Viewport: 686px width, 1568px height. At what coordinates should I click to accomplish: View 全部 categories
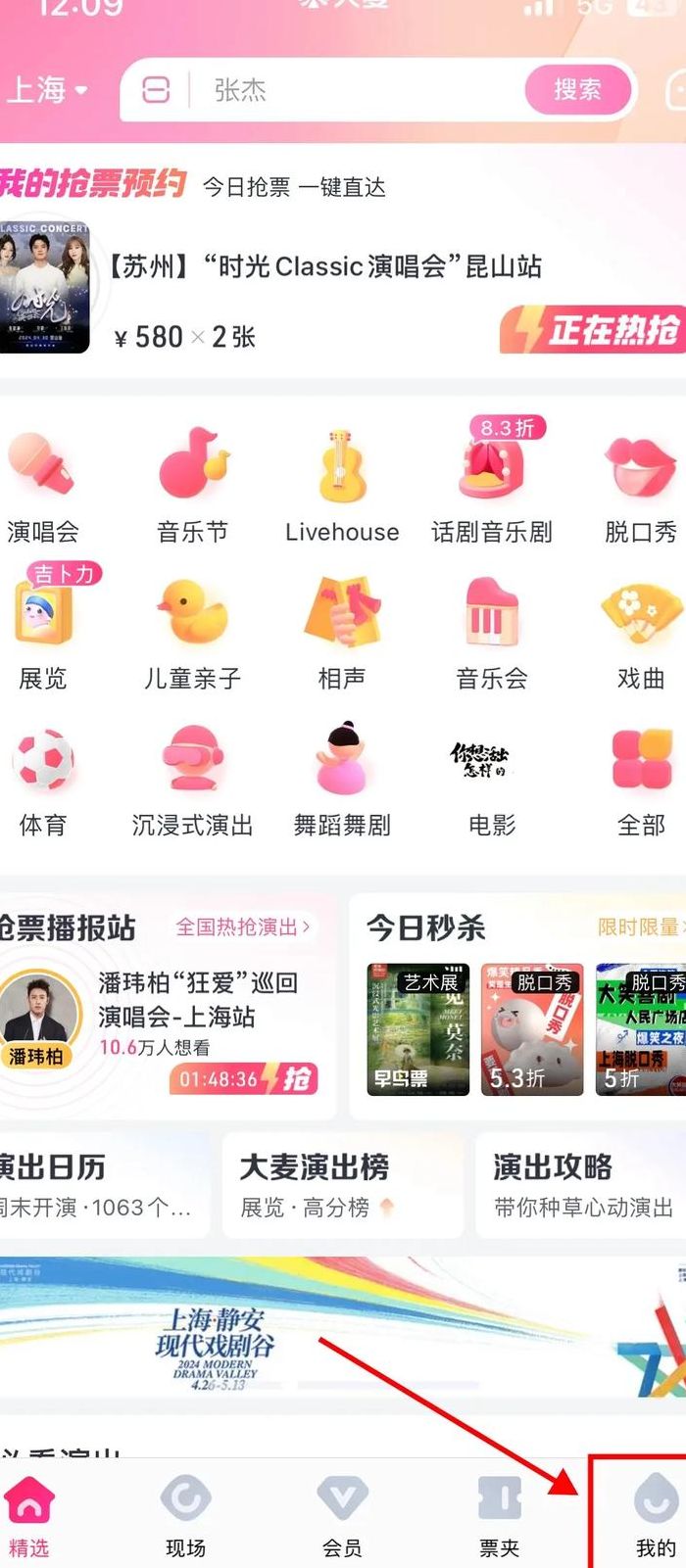tap(642, 781)
